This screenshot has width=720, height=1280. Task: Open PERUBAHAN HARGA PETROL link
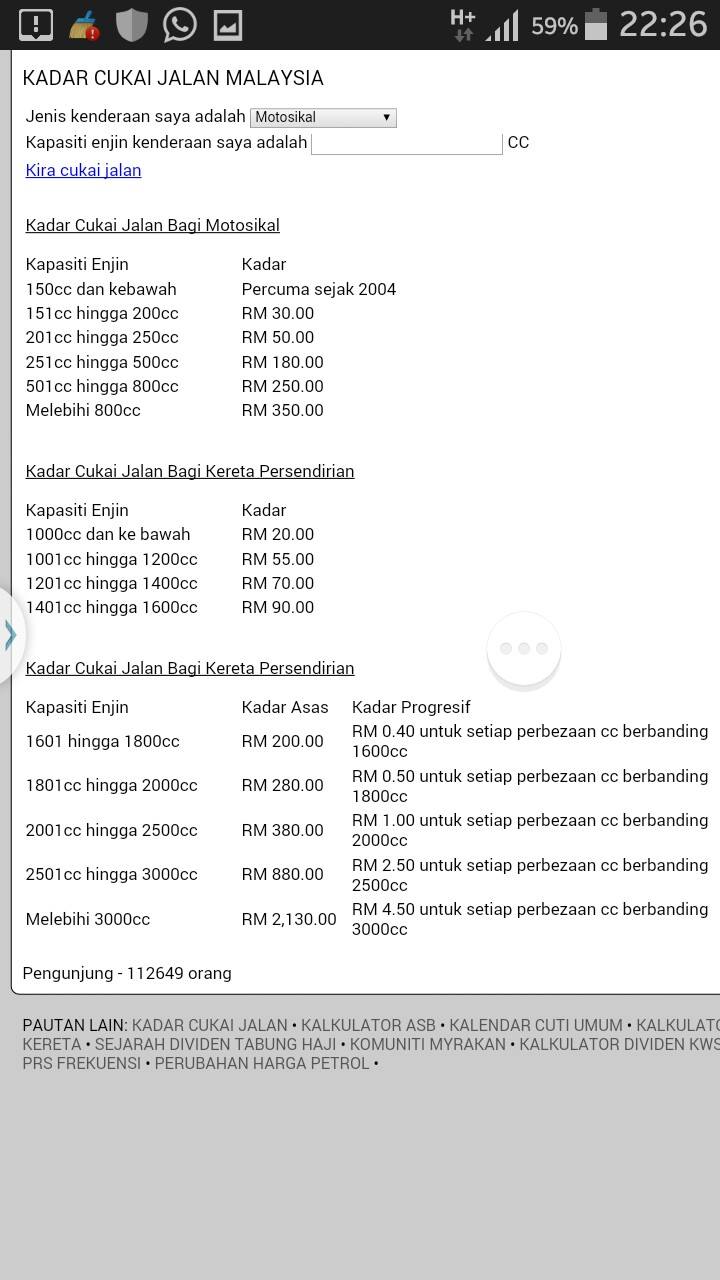tap(262, 1063)
